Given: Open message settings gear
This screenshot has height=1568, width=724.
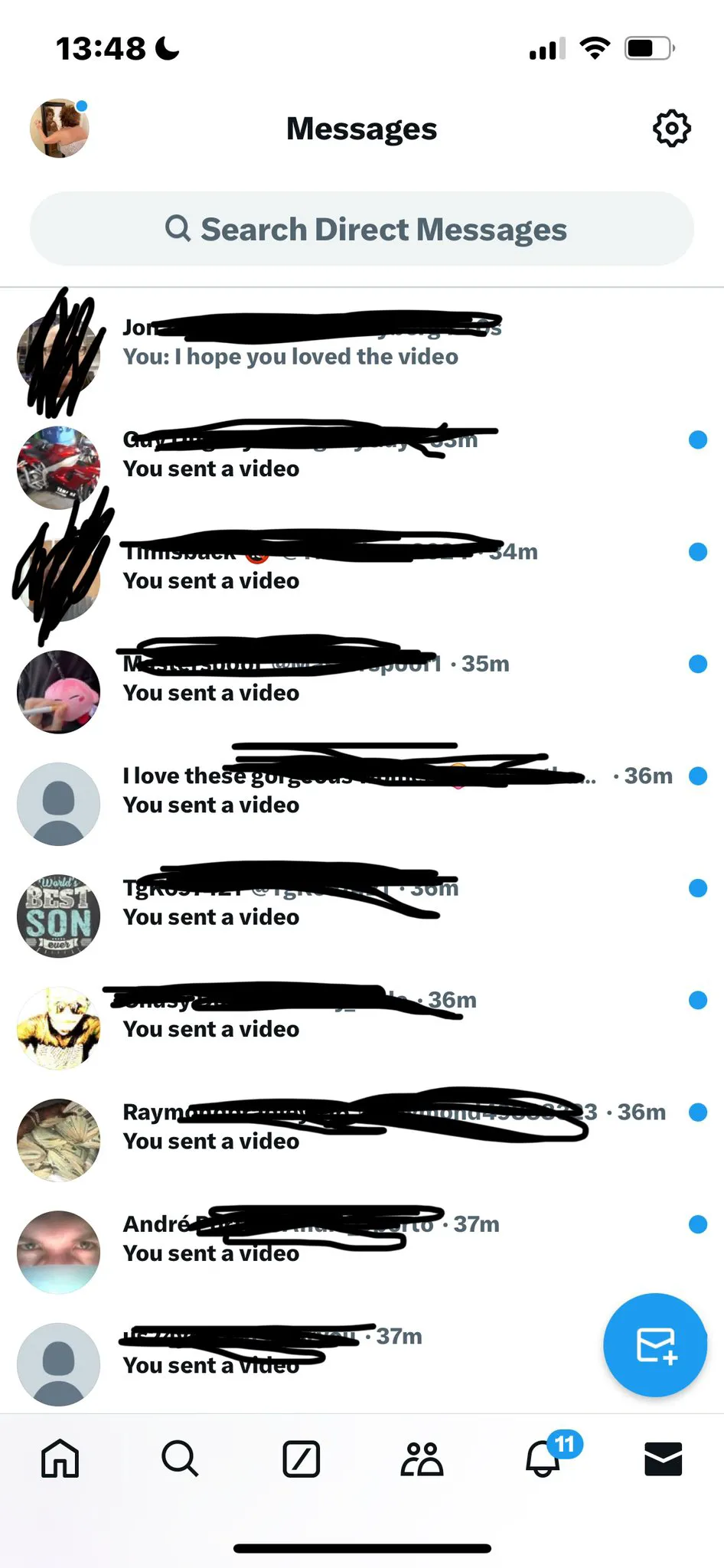Looking at the screenshot, I should point(671,129).
